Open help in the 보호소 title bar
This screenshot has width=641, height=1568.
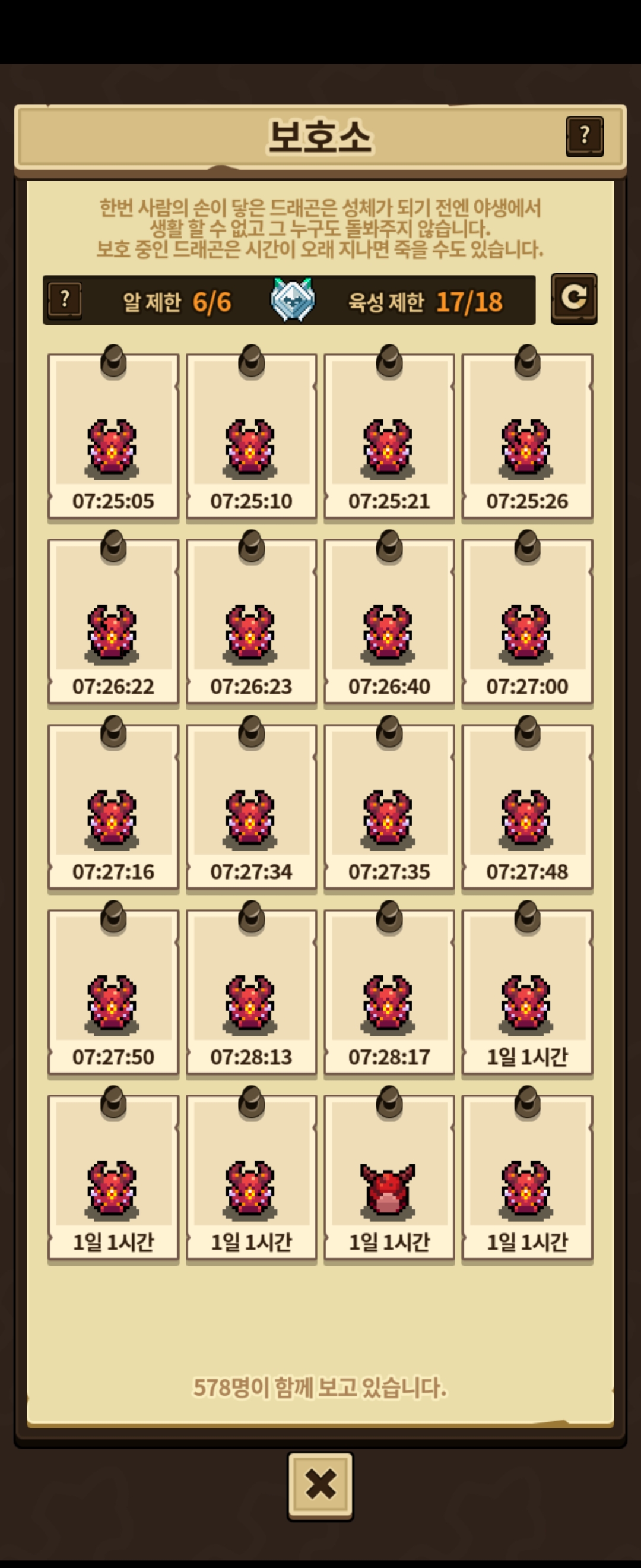point(585,136)
